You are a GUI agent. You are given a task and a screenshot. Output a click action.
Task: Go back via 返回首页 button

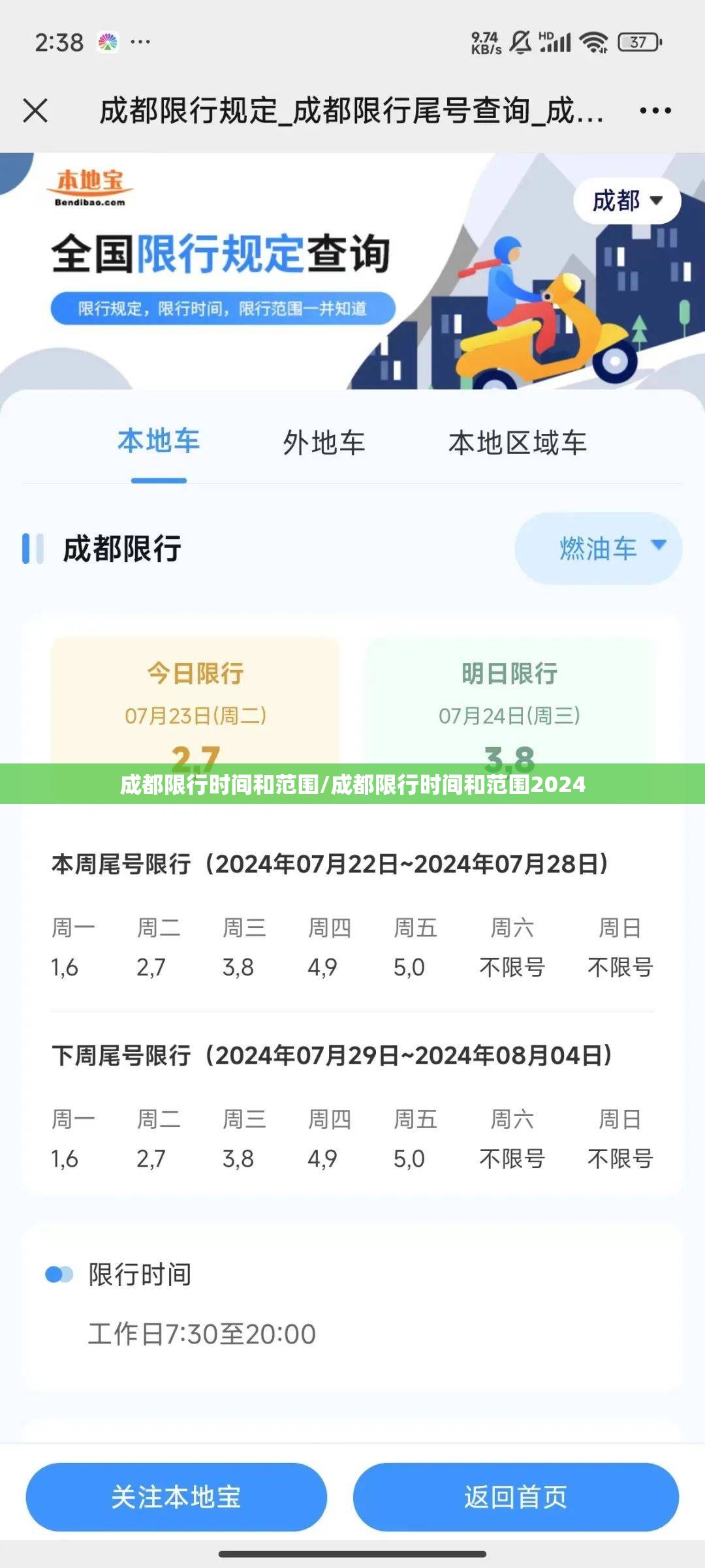(x=516, y=1496)
